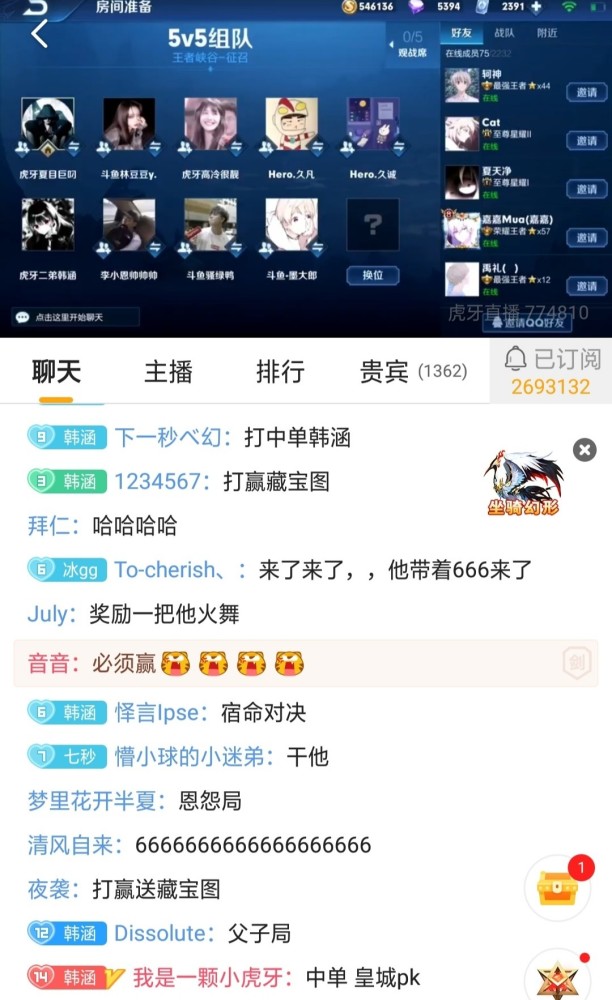The image size is (612, 1000).
Task: Dismiss the 坐骑幻形 floating banner
Action: 585,450
